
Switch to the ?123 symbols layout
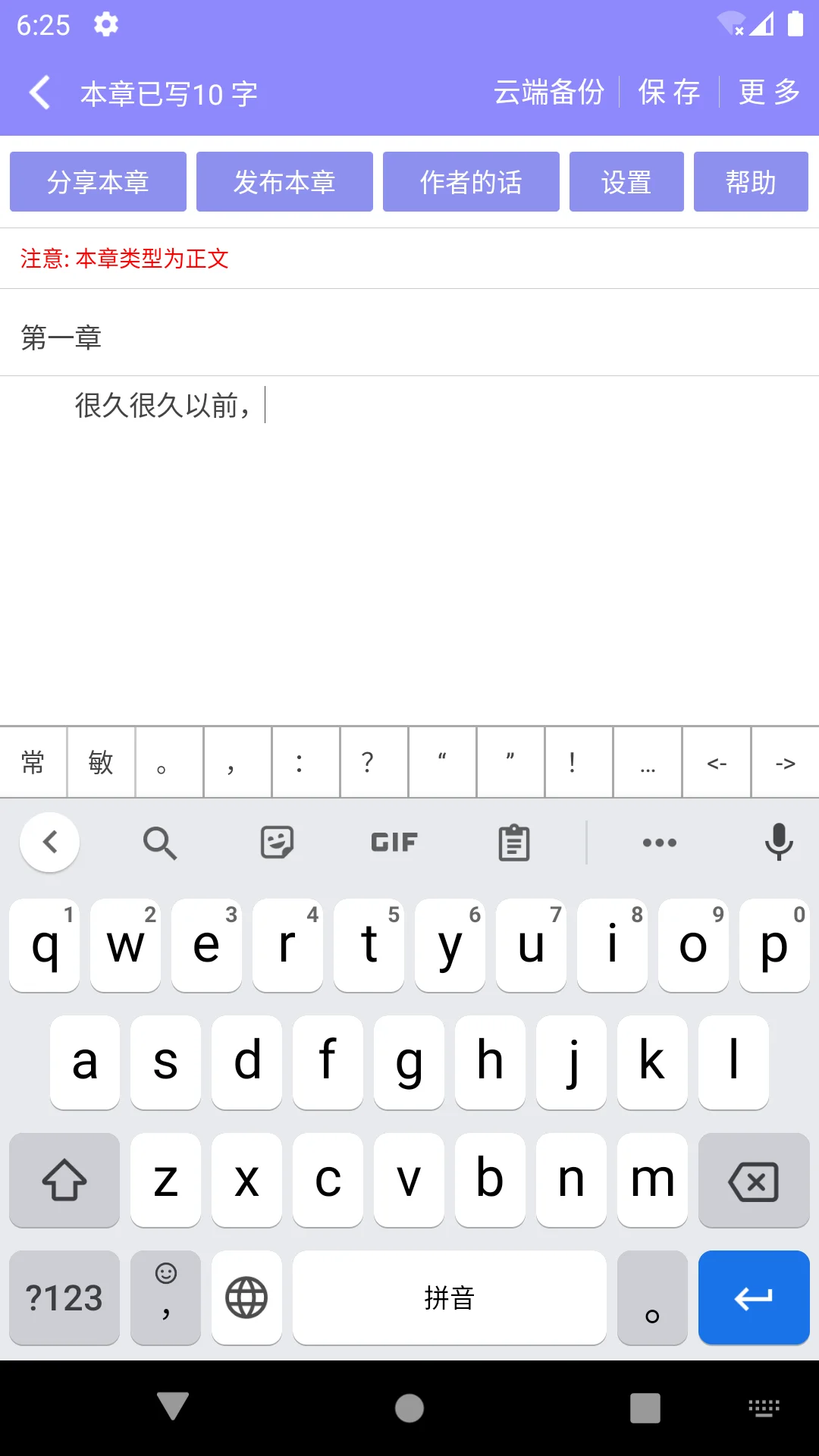click(x=64, y=1298)
